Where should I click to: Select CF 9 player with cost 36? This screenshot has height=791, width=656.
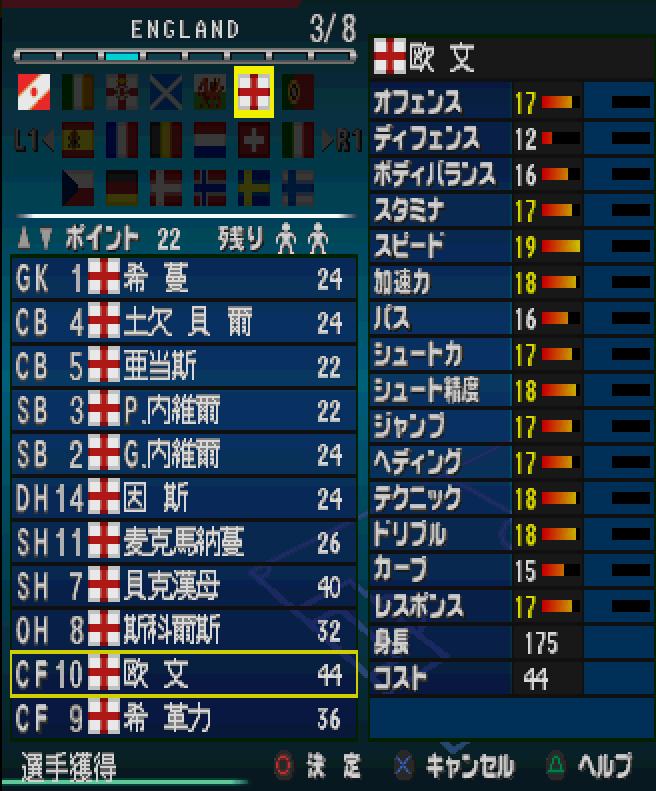pyautogui.click(x=184, y=718)
